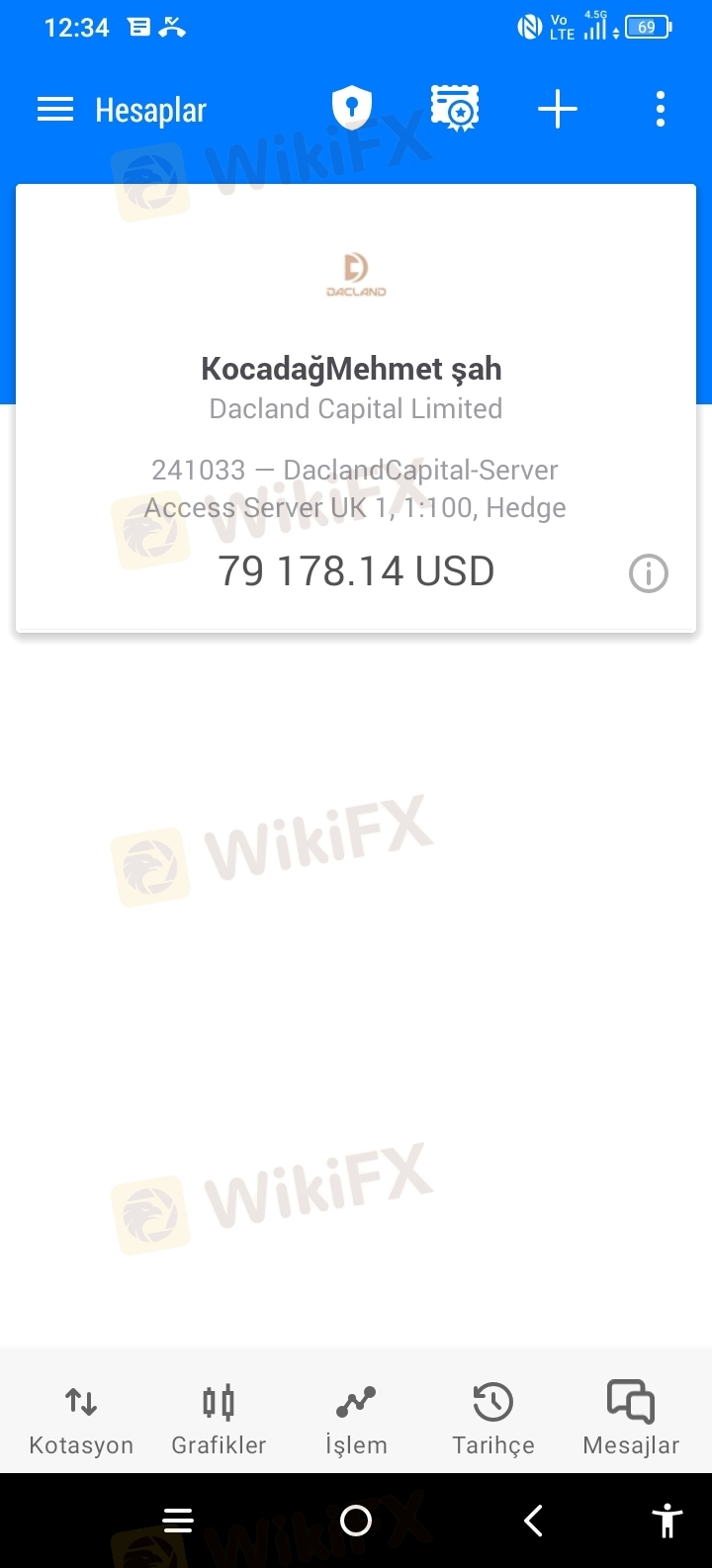Viewport: 712px width, 1568px height.
Task: Open the three-dot overflow menu
Action: [x=660, y=109]
